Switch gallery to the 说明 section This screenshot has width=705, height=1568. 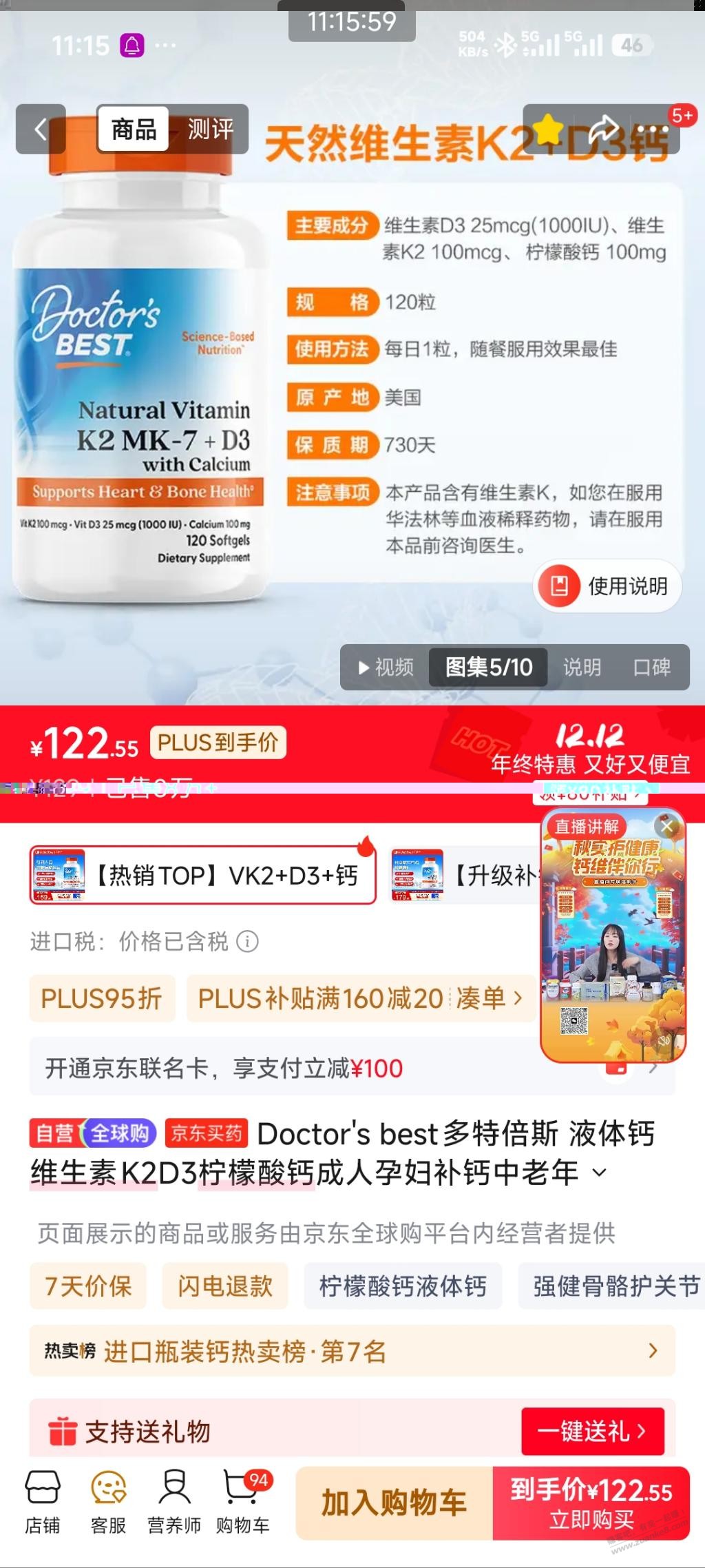(582, 667)
